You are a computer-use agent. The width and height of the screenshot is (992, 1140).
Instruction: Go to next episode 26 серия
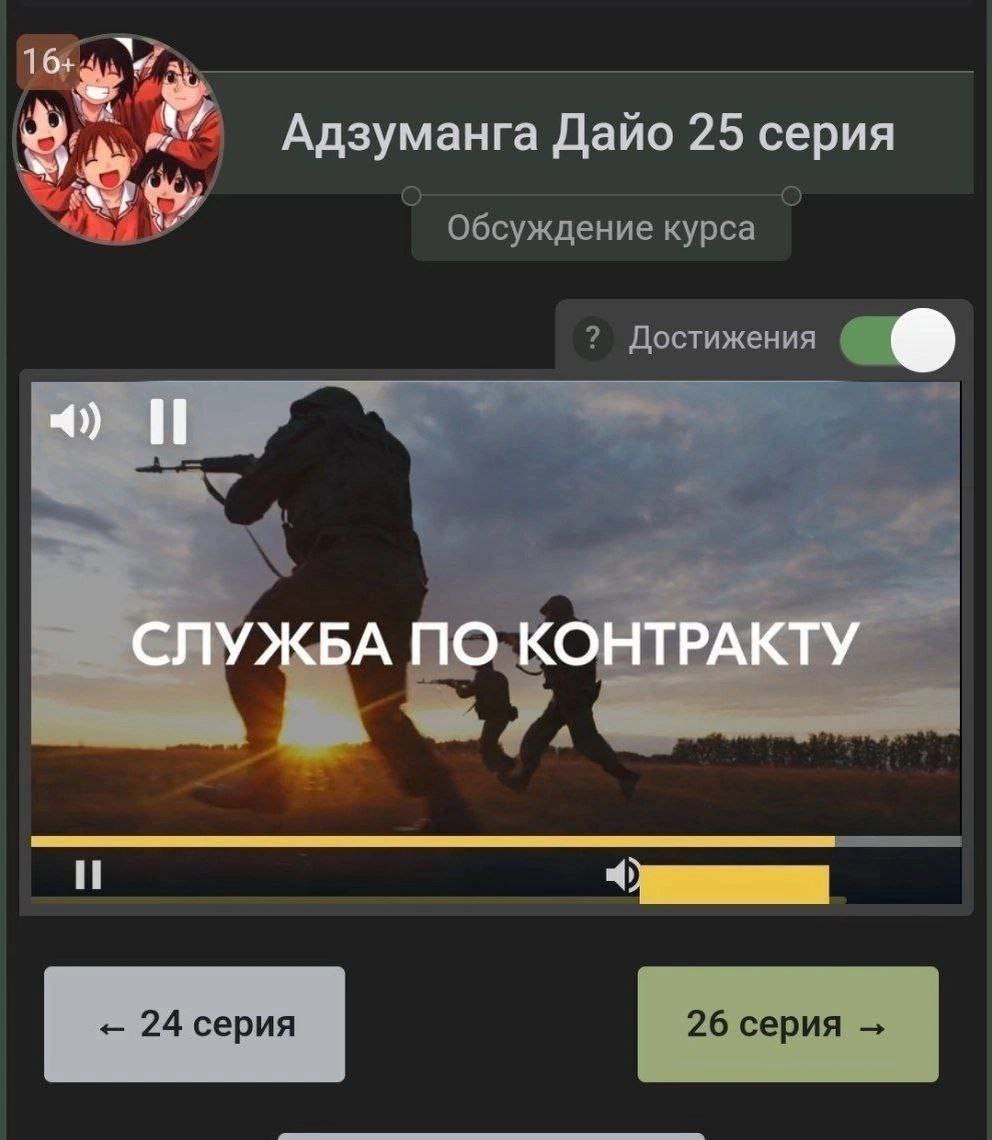pos(787,1024)
